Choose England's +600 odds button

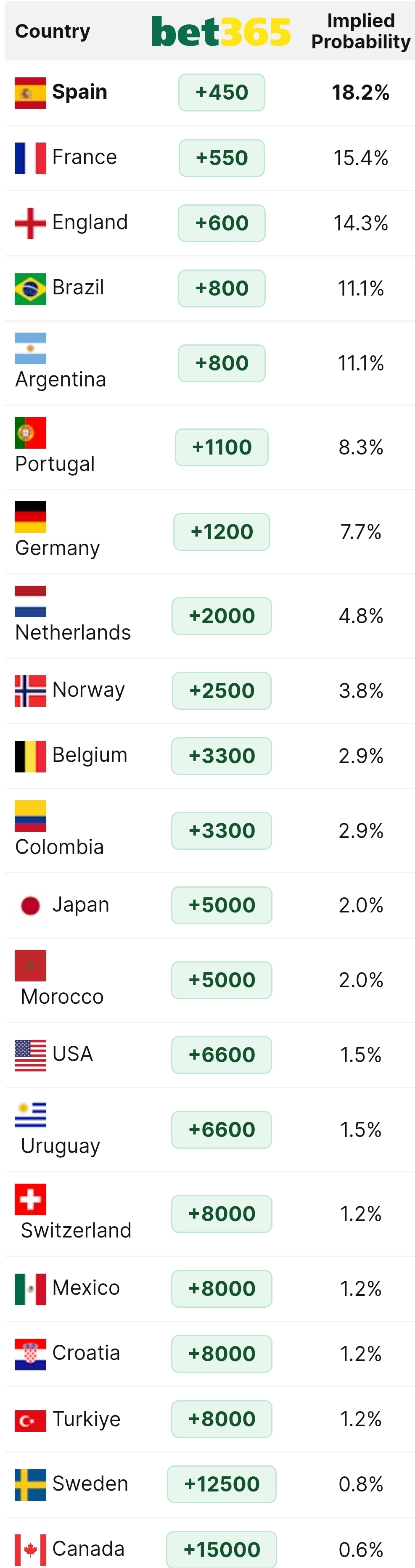point(222,223)
